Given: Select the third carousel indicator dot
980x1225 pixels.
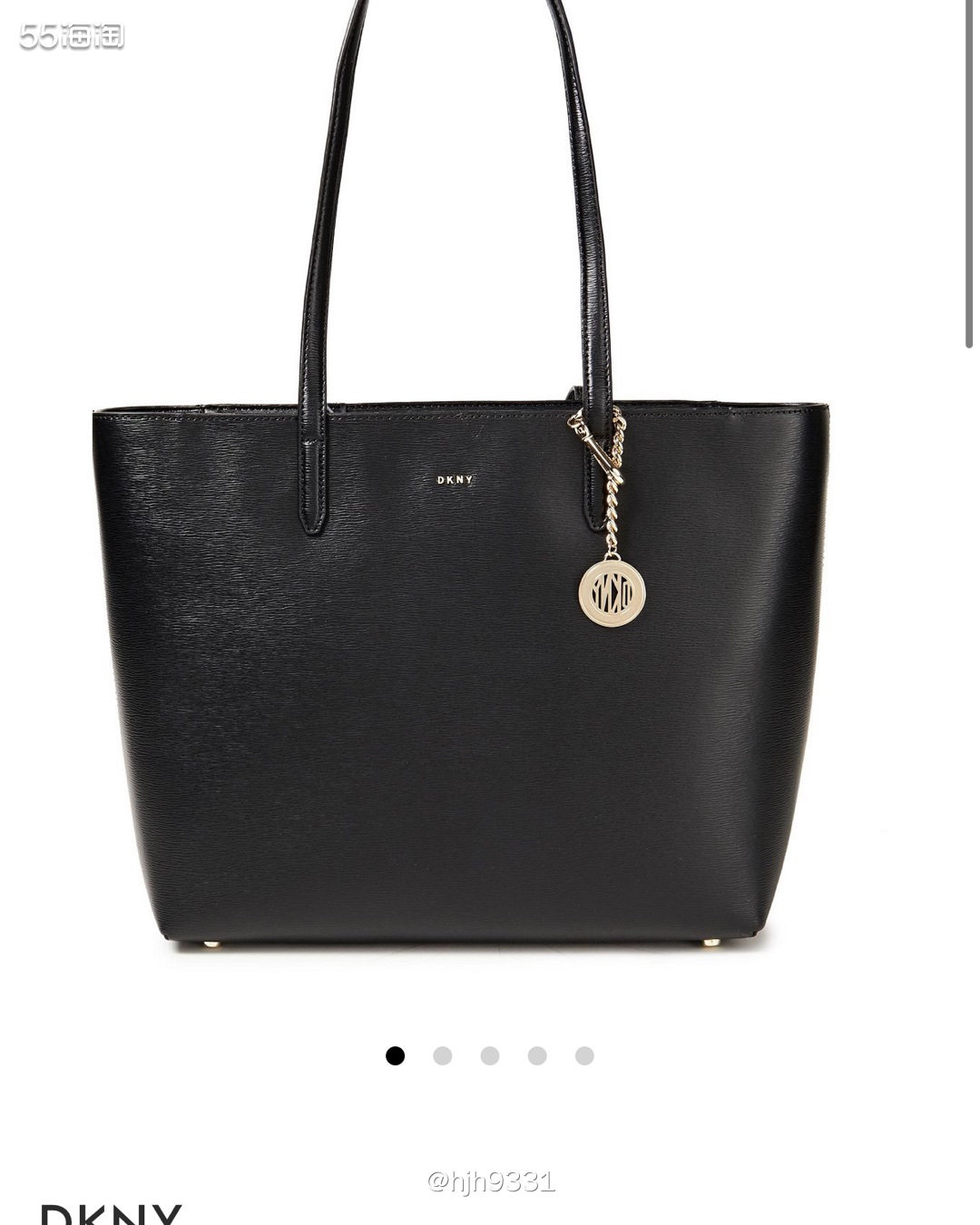Looking at the screenshot, I should pyautogui.click(x=490, y=1055).
